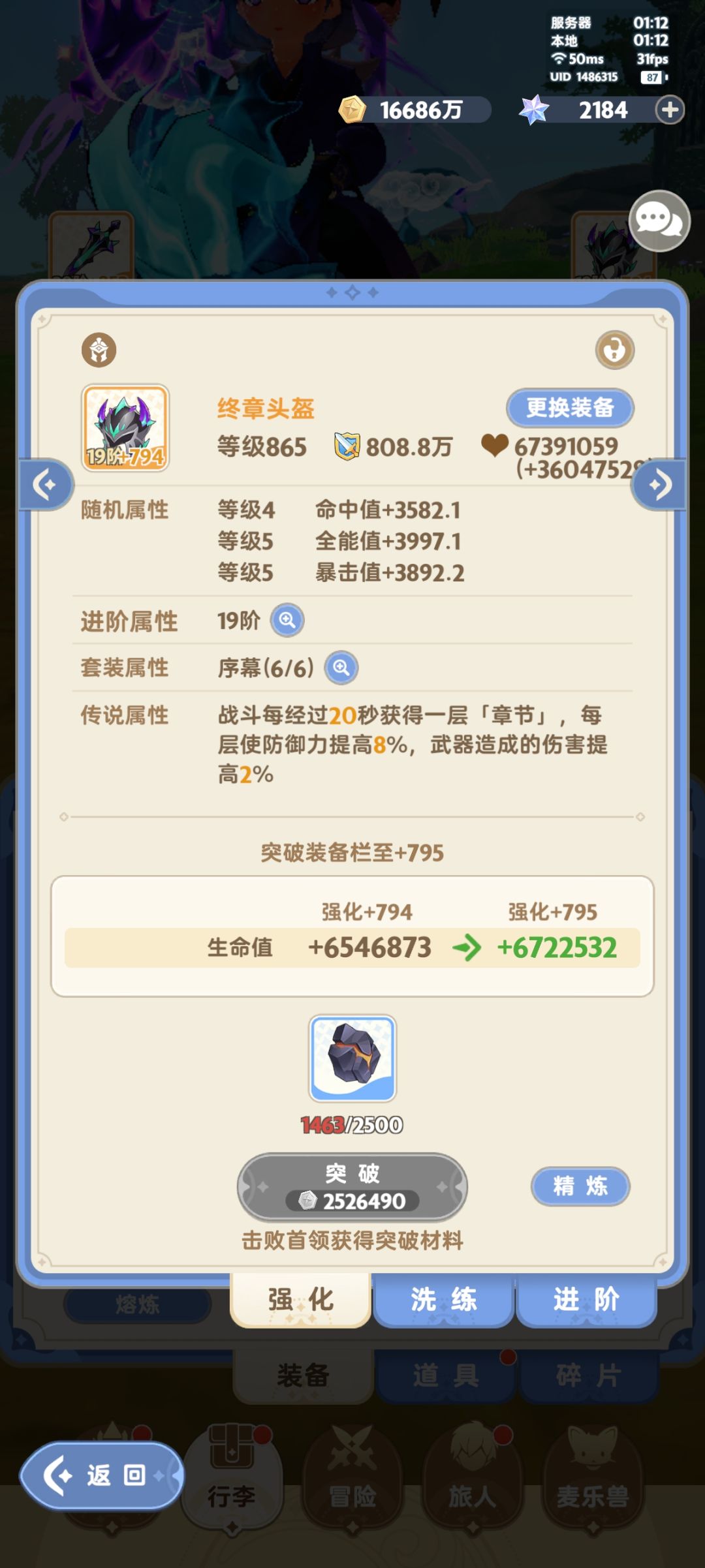Tap the breakthrough material stone icon
Screen dimensions: 705x1568
click(x=352, y=1058)
